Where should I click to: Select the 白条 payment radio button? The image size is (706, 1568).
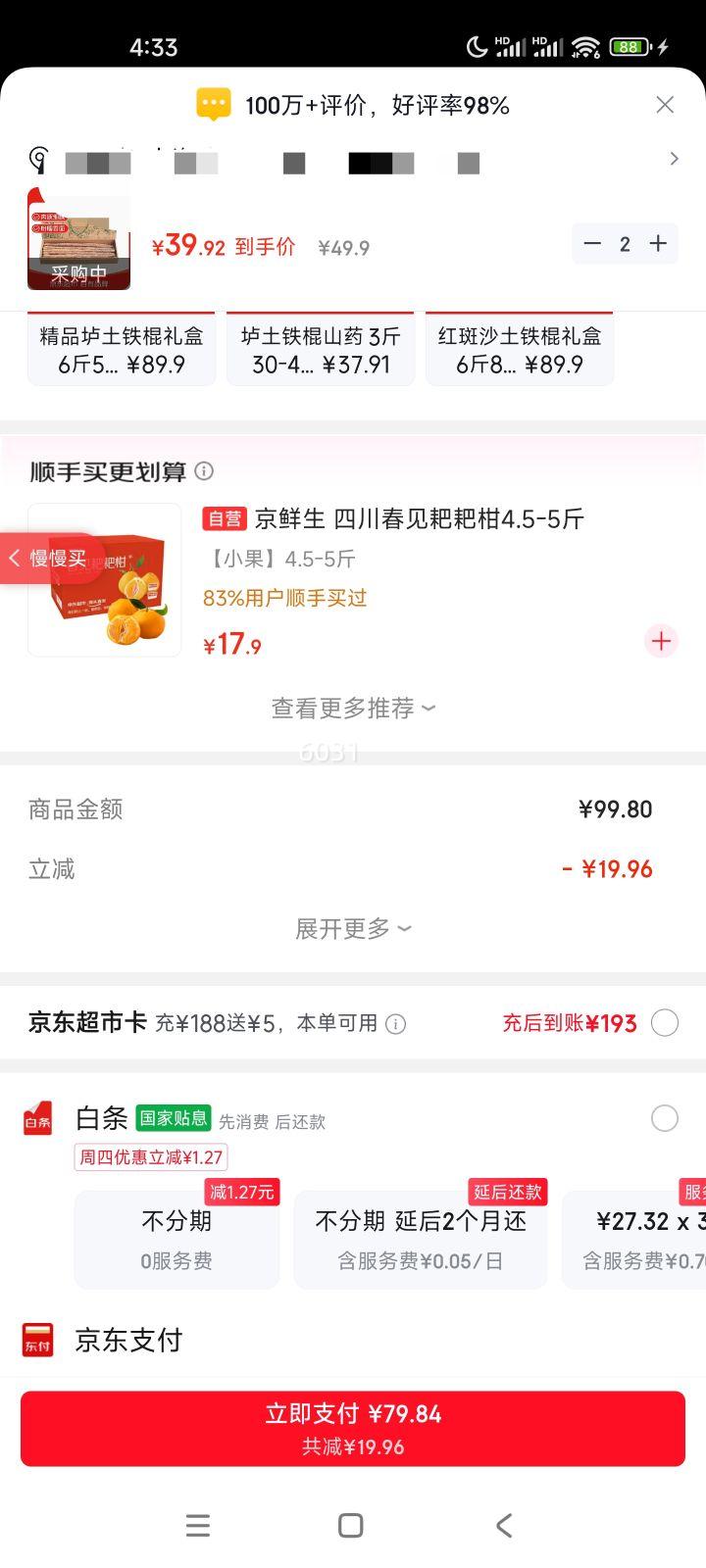(665, 1118)
